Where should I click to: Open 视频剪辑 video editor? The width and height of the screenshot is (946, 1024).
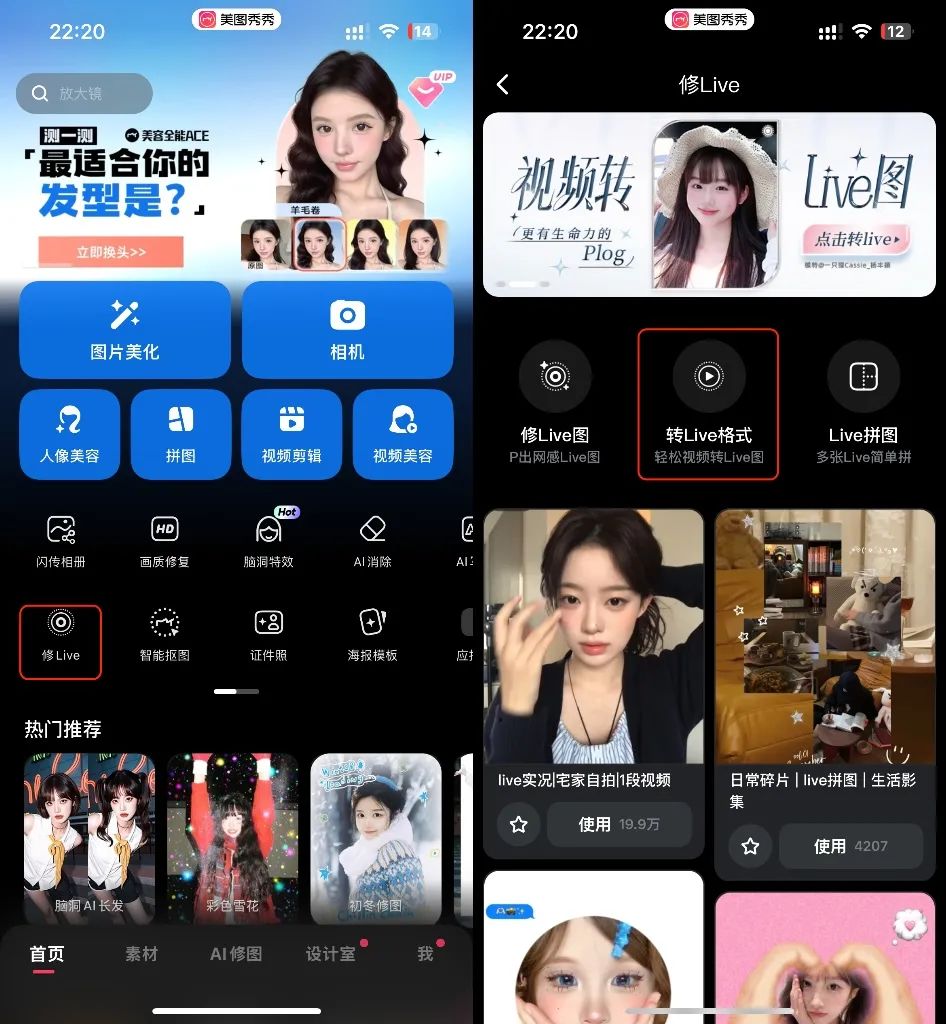tap(291, 434)
